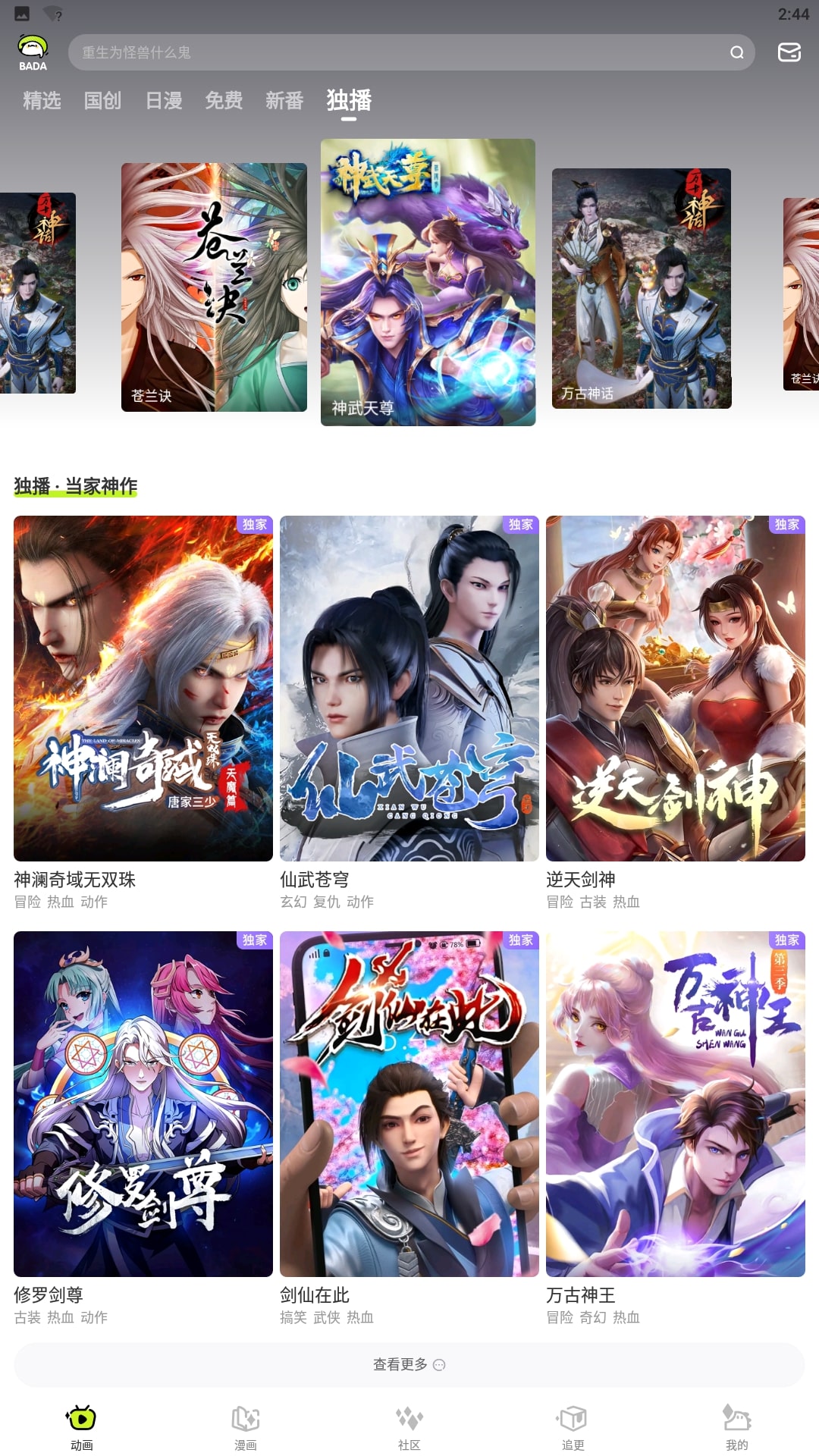
Task: Open the 仙武苍穹 anime card
Action: point(409,688)
